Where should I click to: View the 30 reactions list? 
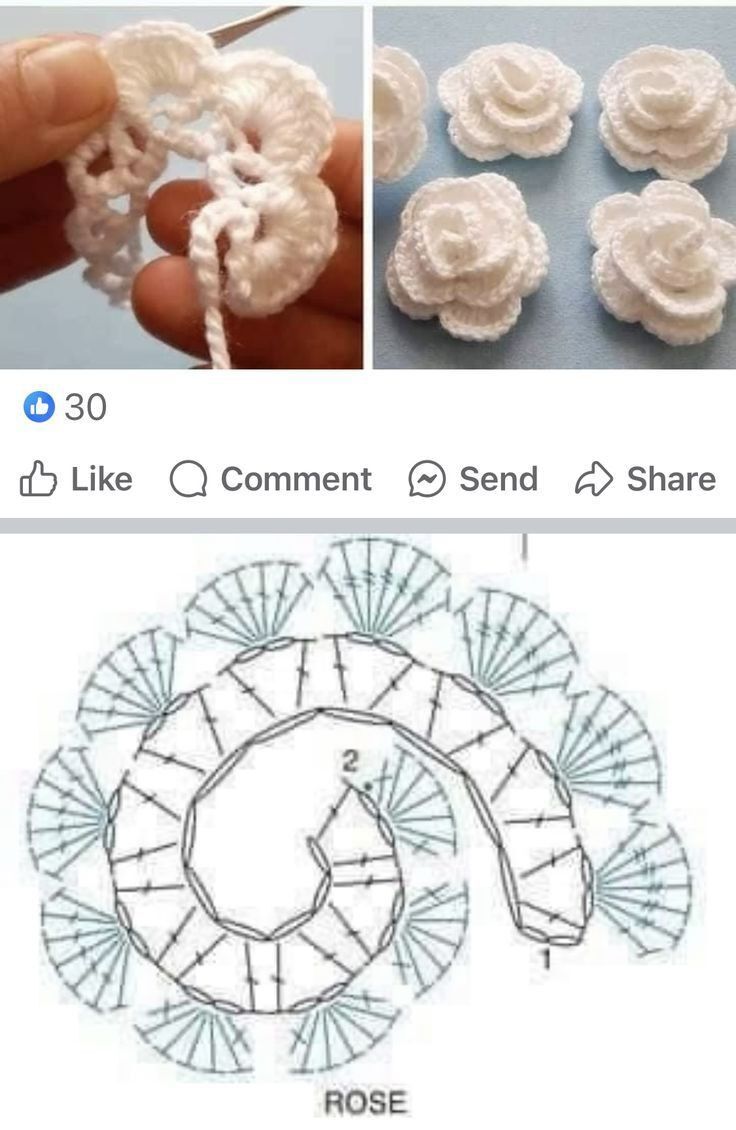click(x=65, y=407)
